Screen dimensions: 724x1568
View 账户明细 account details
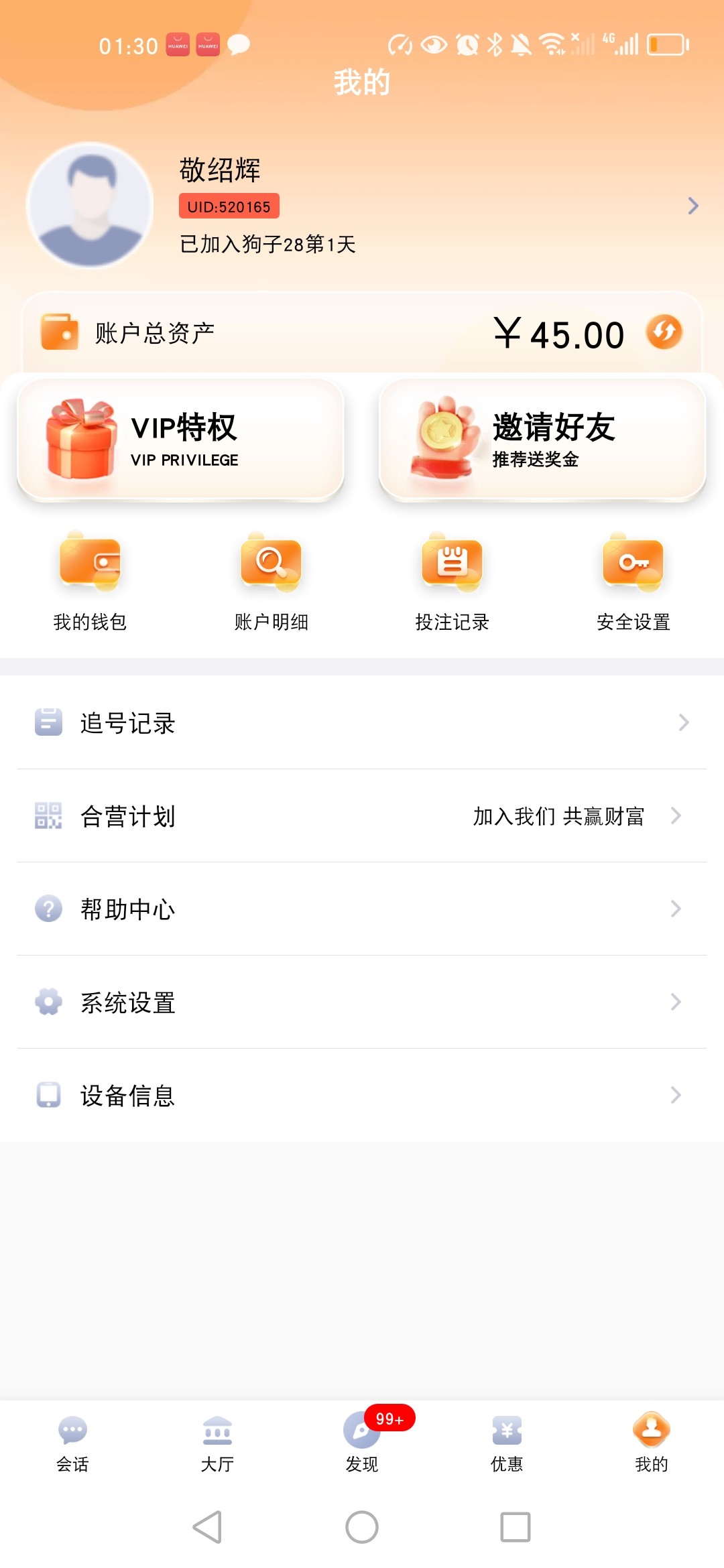click(x=271, y=581)
